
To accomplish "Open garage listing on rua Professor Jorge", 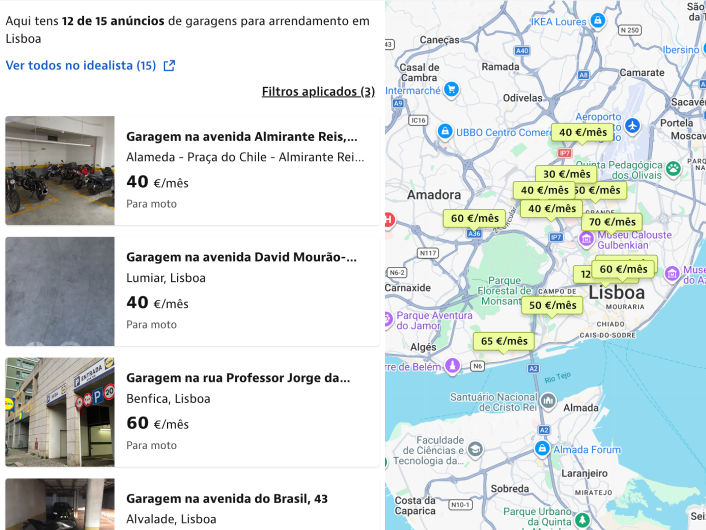I will click(238, 378).
